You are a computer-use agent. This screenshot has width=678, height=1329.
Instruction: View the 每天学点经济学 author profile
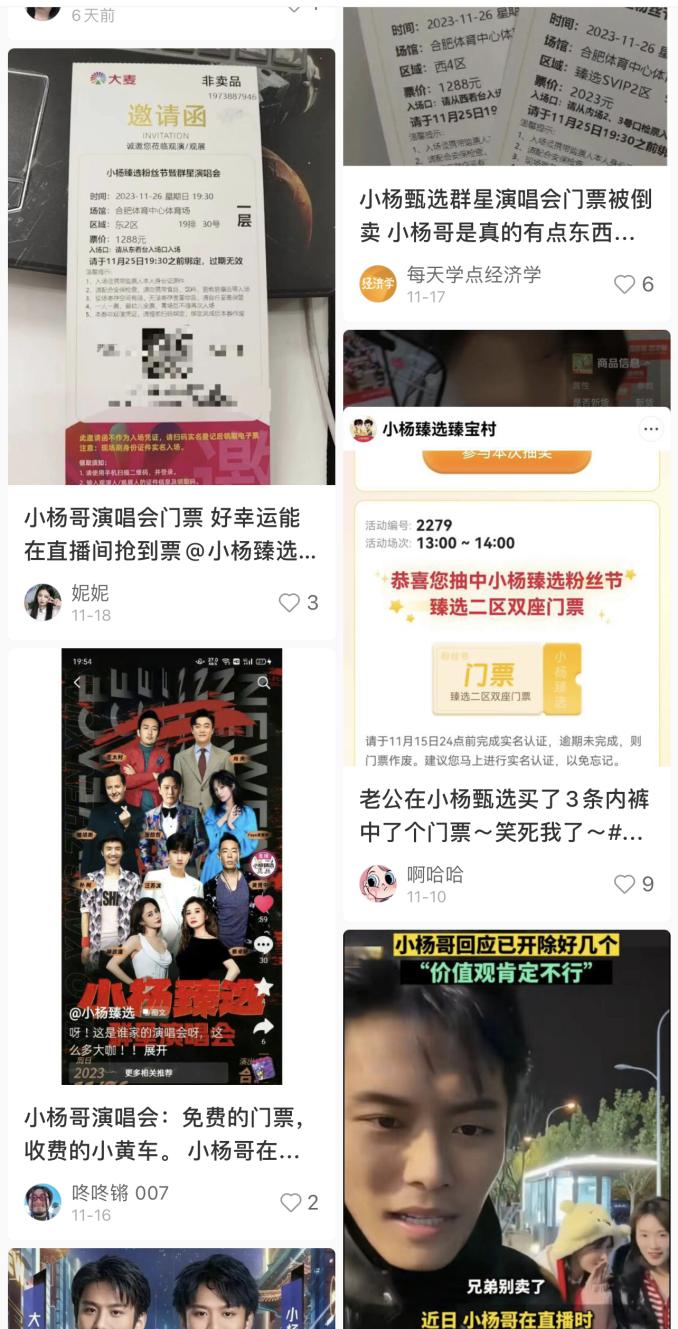(x=378, y=284)
